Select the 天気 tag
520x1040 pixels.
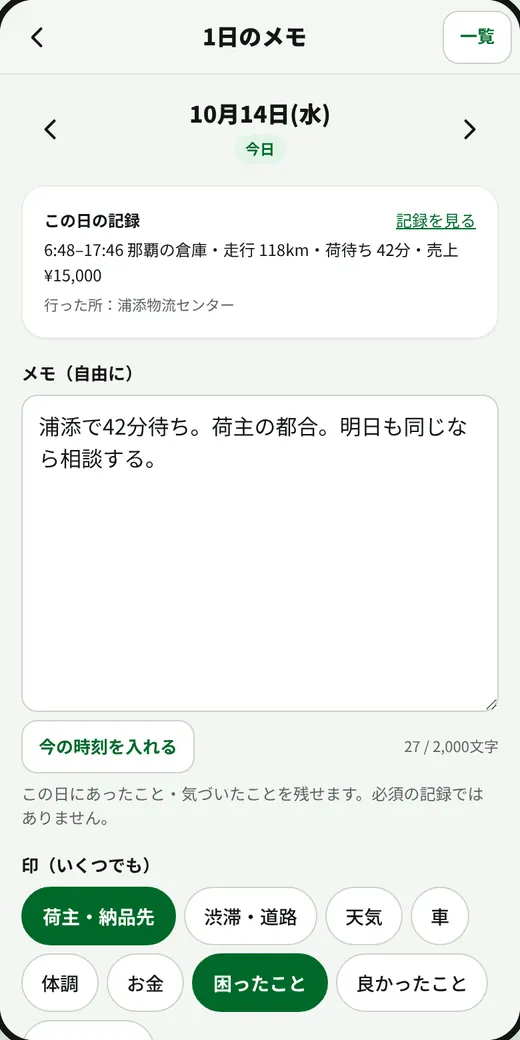[363, 916]
